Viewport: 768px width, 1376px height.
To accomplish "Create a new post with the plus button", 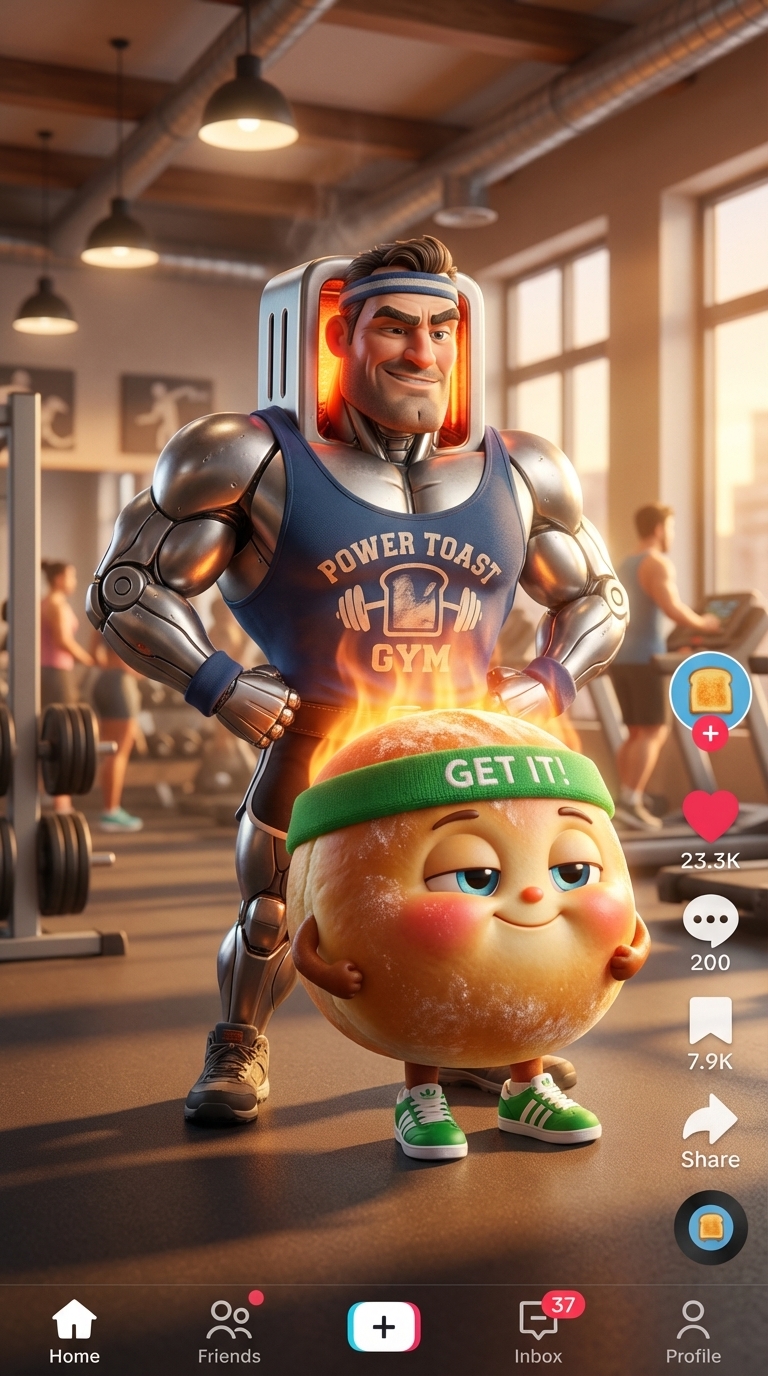I will (x=384, y=1327).
